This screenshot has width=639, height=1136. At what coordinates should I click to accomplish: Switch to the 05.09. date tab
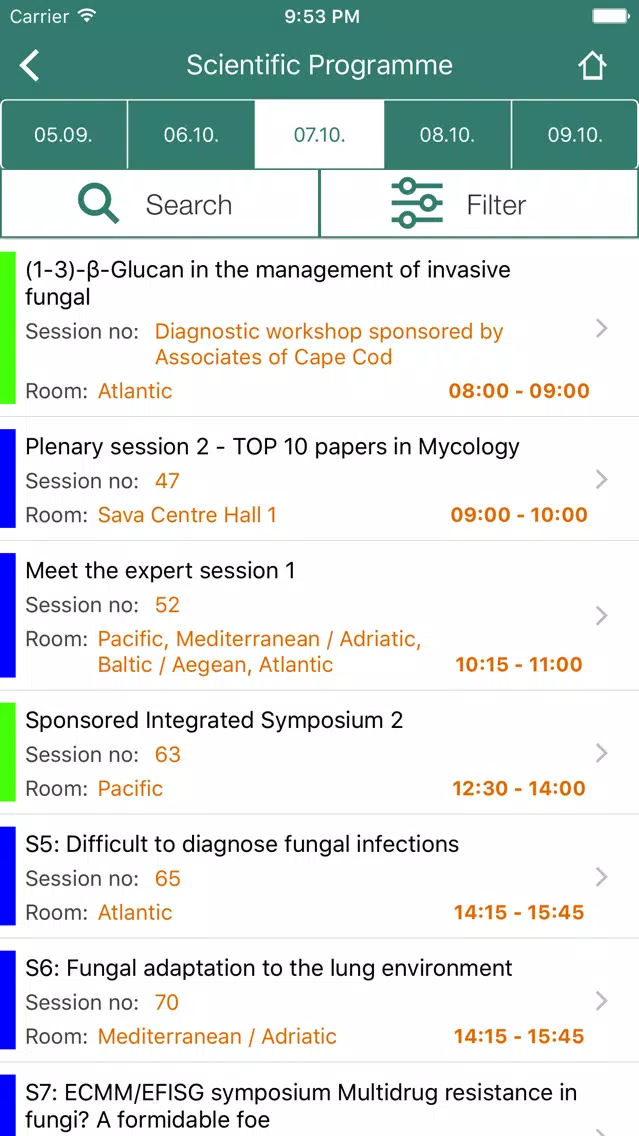64,135
